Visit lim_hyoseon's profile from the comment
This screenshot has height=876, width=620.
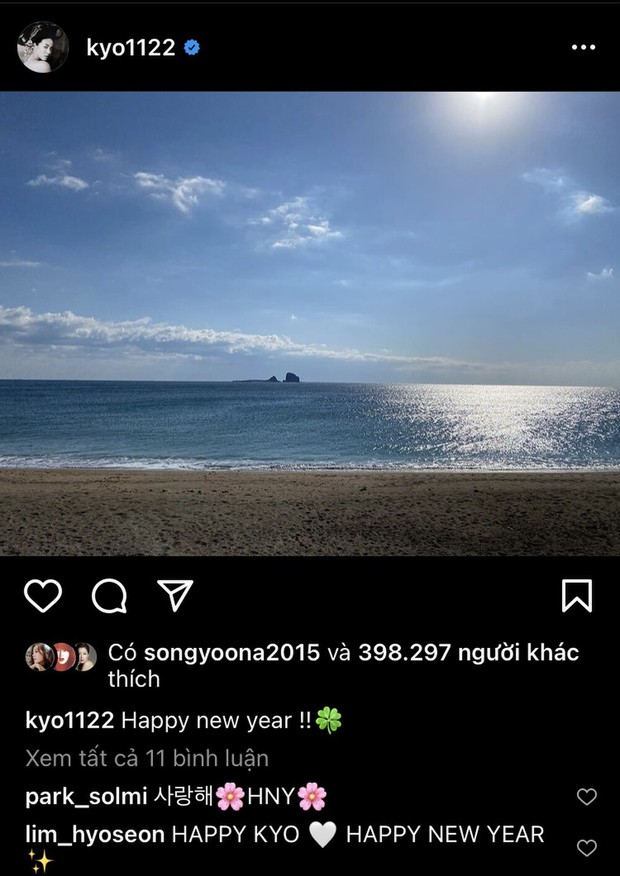pos(93,834)
